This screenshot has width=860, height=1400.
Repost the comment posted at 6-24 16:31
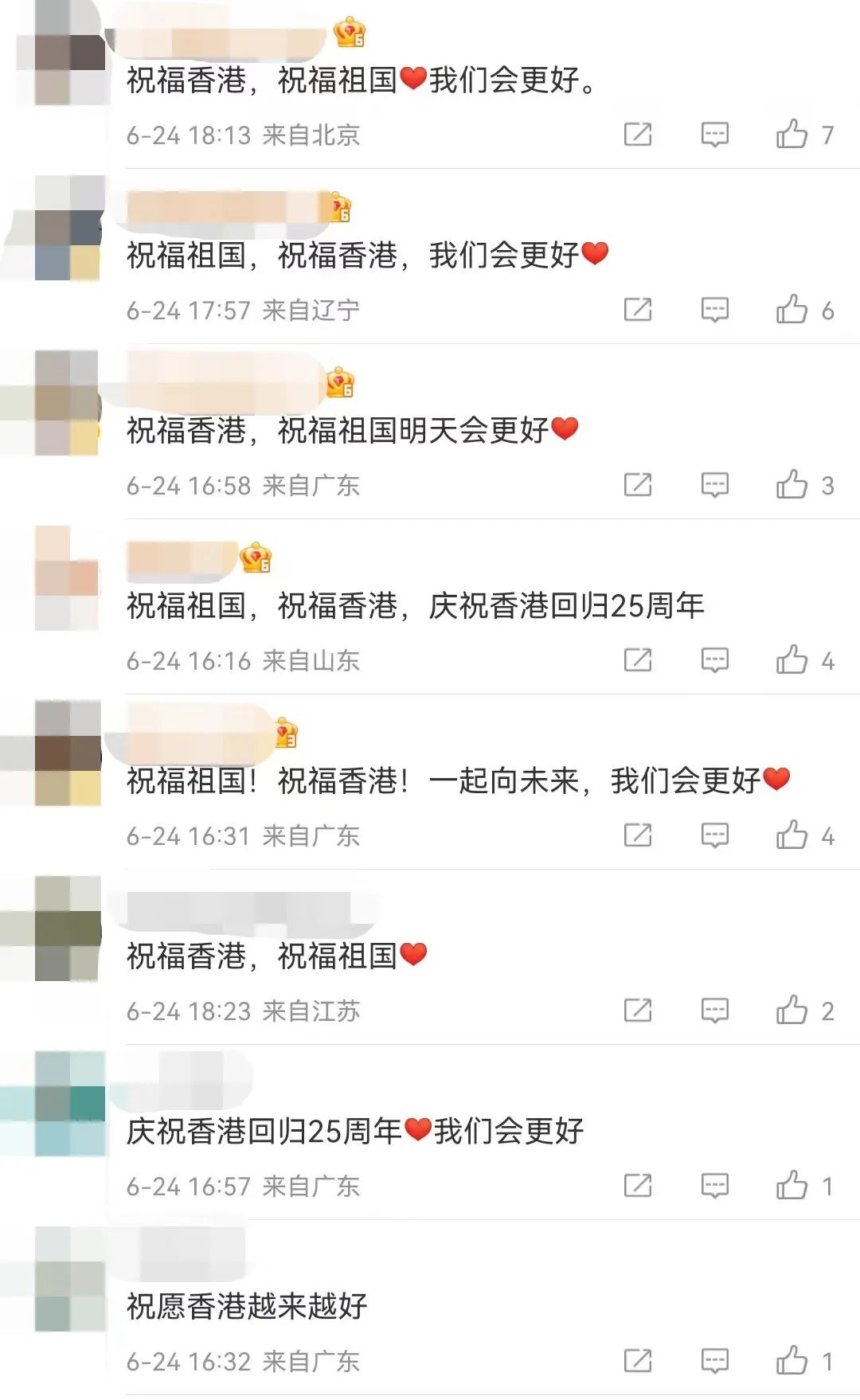[x=637, y=835]
